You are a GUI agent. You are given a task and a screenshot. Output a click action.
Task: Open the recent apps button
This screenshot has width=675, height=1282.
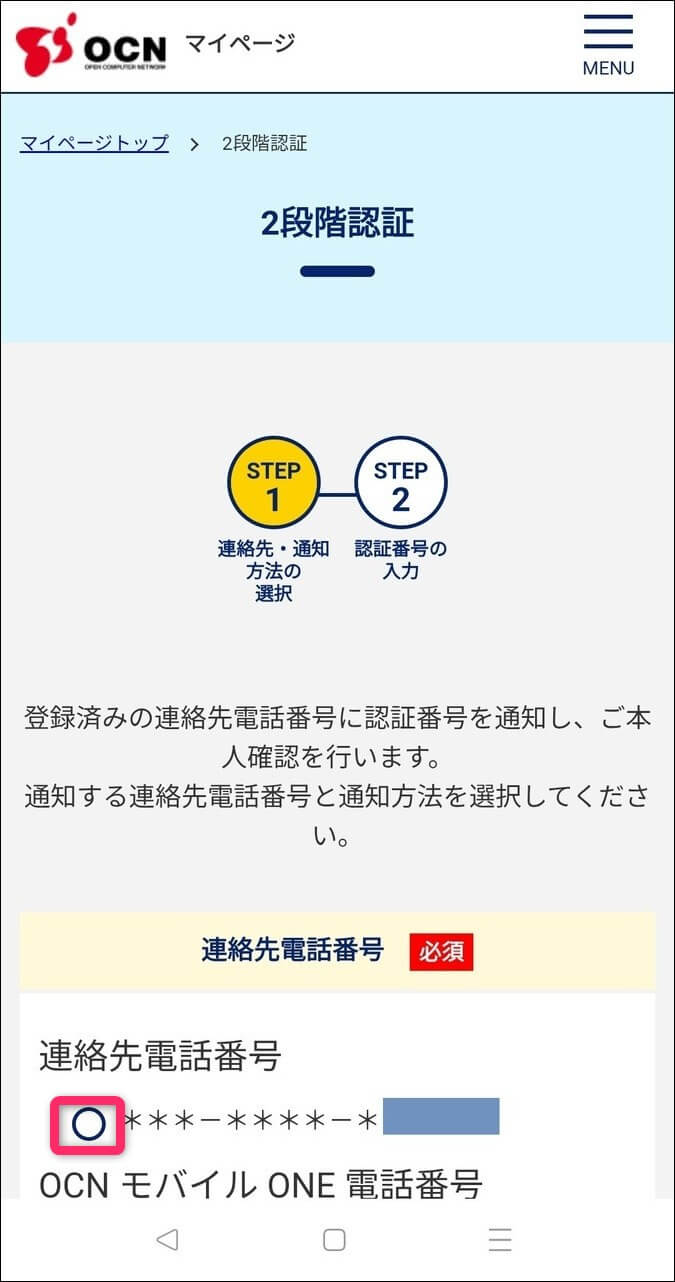tap(500, 1240)
